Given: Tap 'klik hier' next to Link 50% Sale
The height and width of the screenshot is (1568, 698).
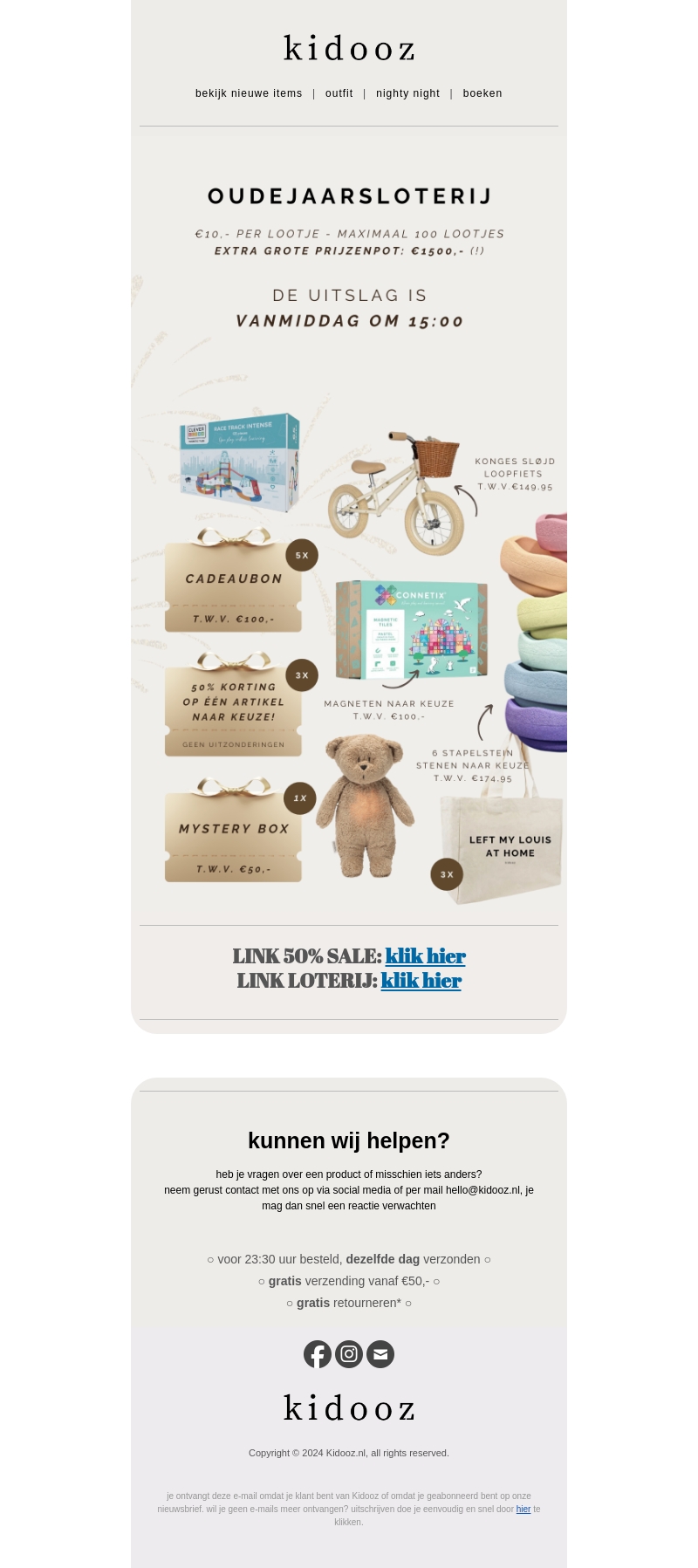Looking at the screenshot, I should (x=425, y=956).
